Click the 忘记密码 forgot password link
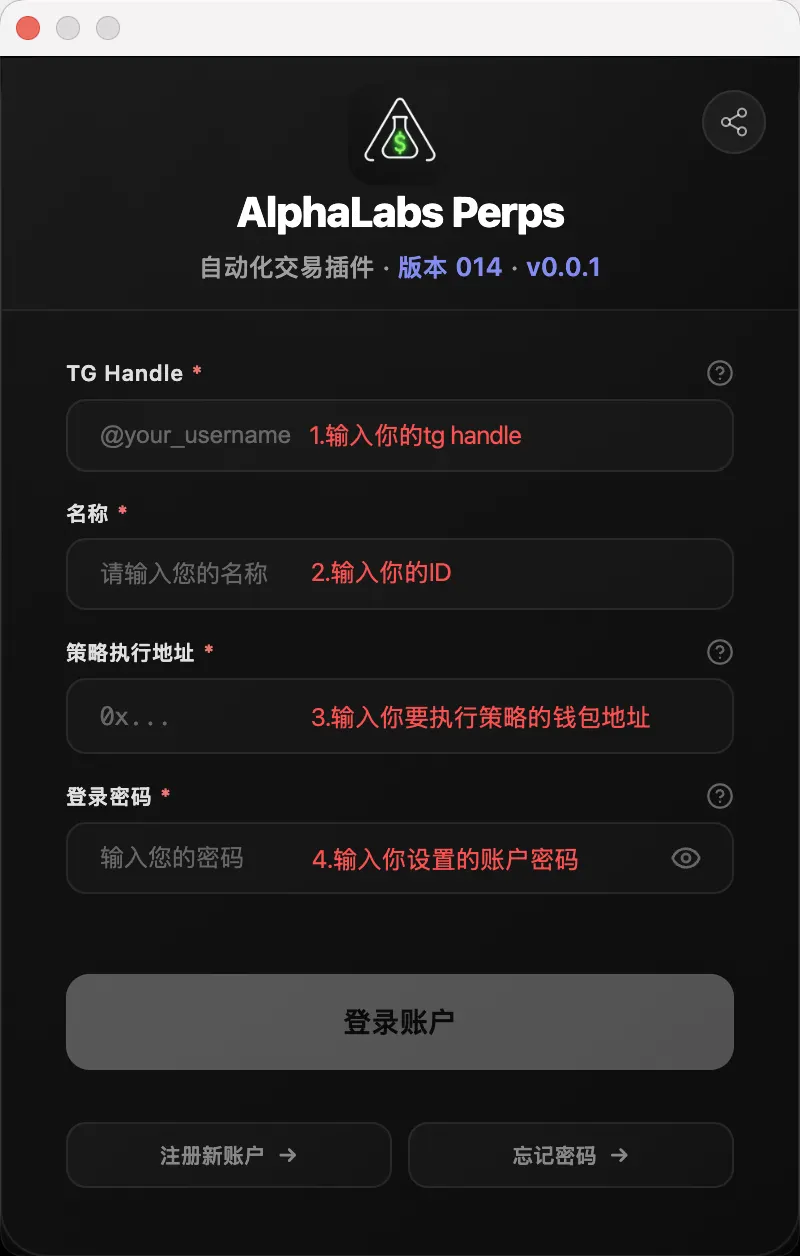The image size is (800, 1256). click(x=570, y=1155)
